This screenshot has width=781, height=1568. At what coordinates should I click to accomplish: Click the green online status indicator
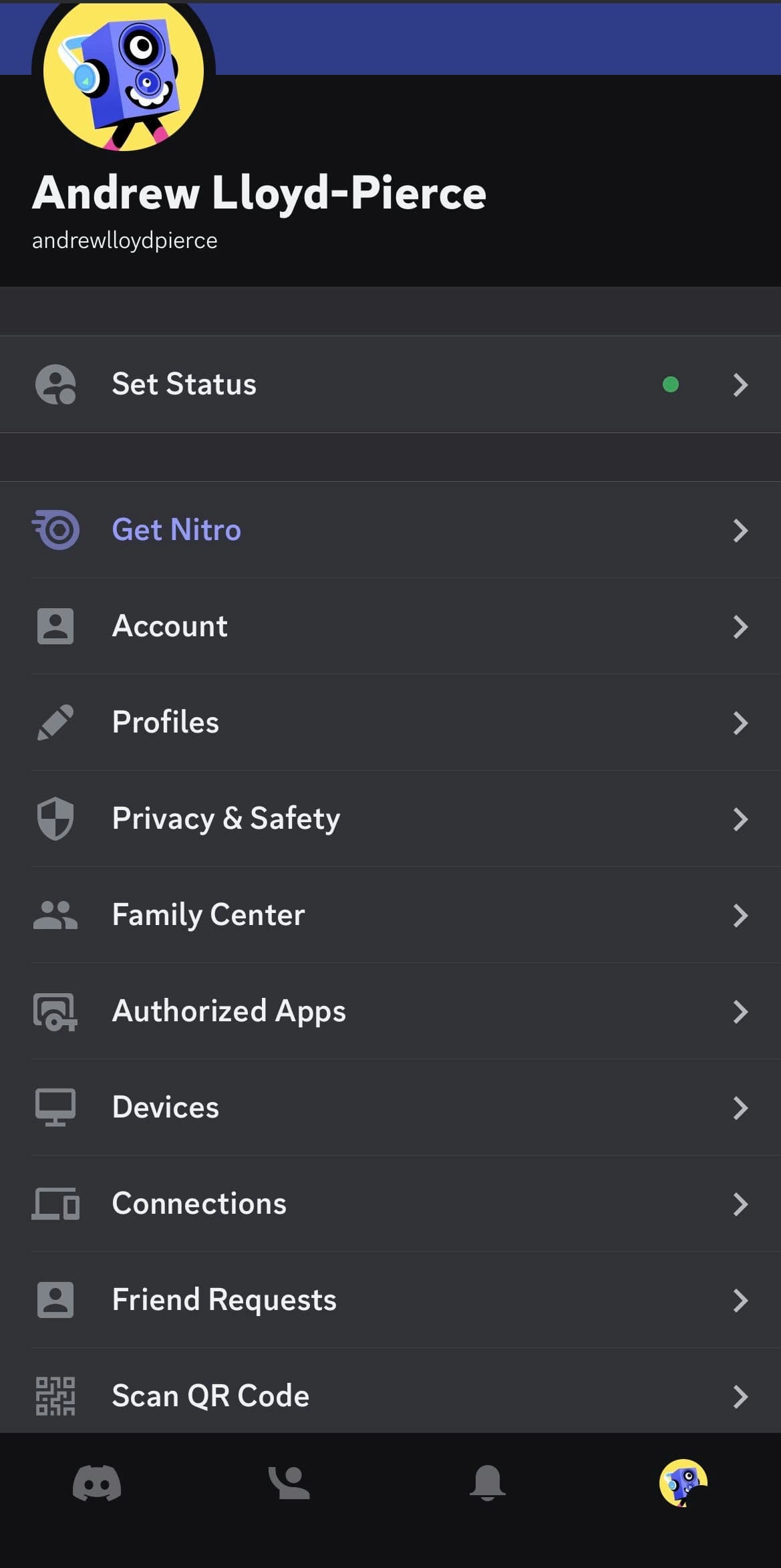coord(671,384)
